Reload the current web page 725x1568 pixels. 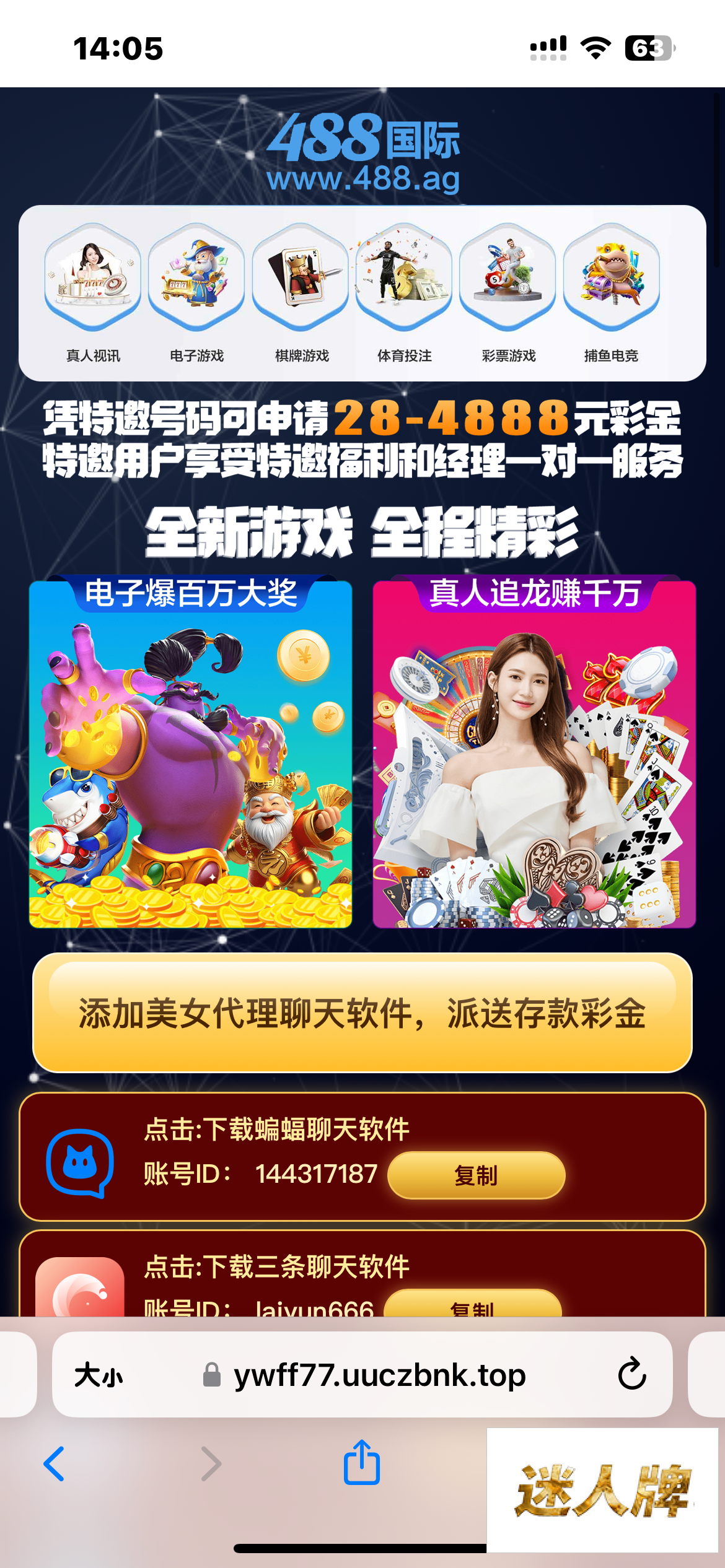pos(631,1374)
